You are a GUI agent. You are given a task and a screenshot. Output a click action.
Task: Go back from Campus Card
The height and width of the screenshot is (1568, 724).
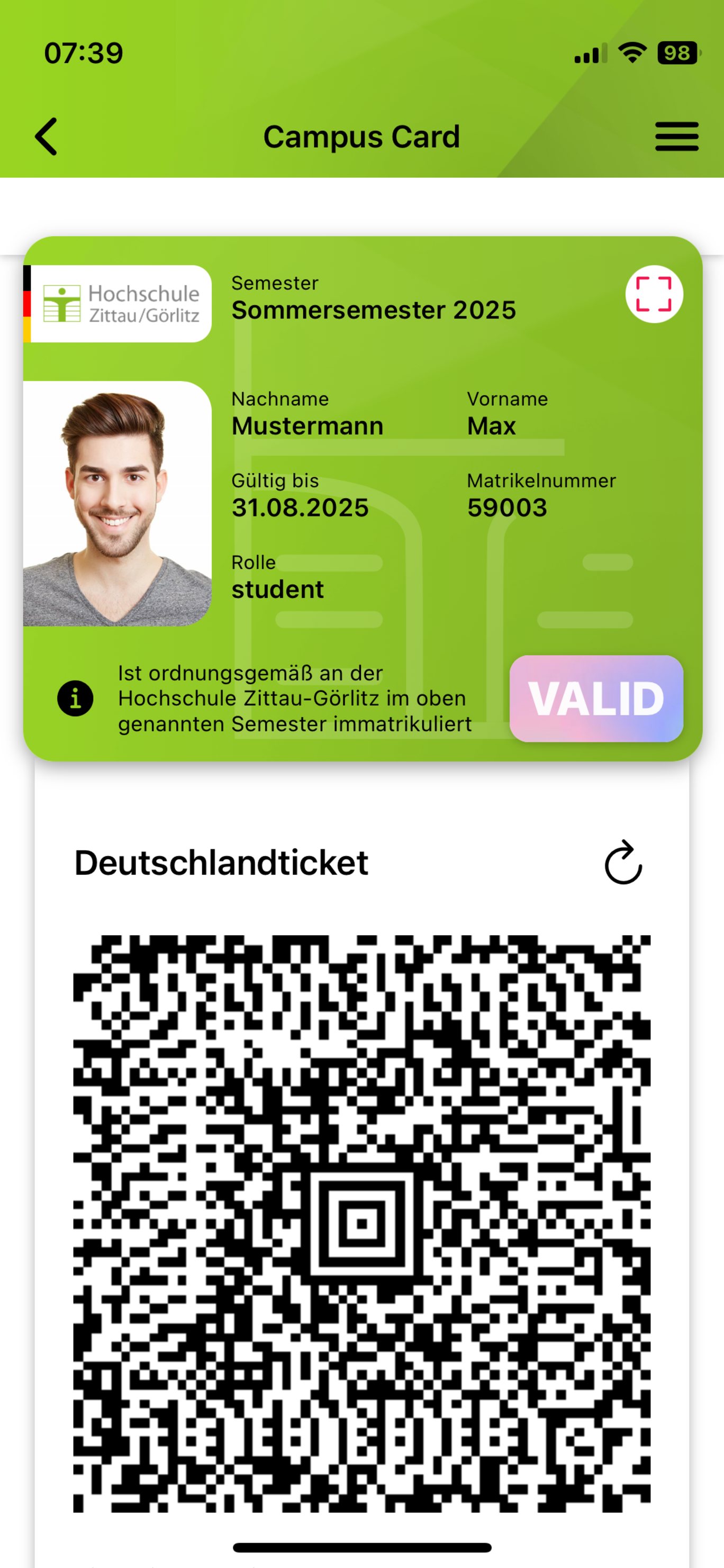pyautogui.click(x=46, y=137)
